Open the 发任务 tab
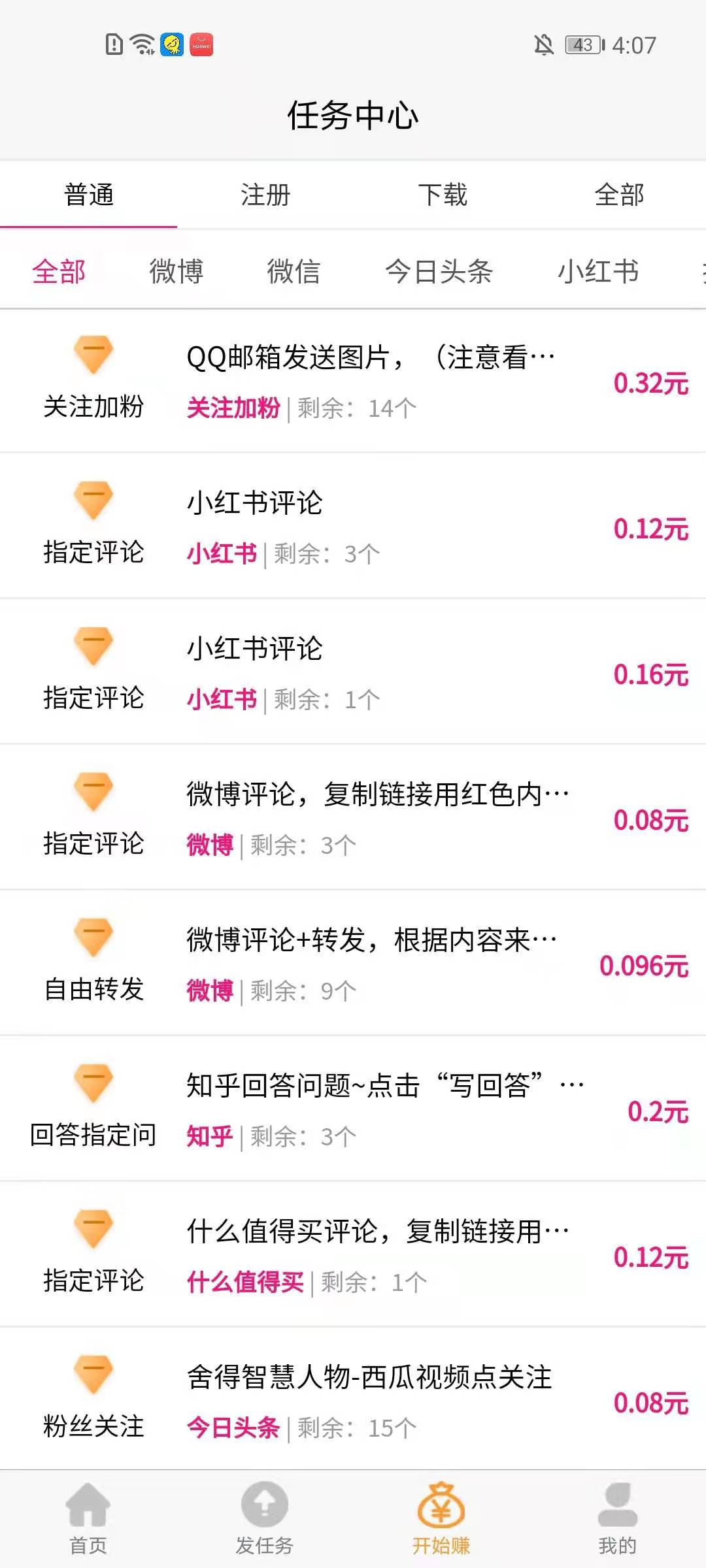The width and height of the screenshot is (706, 1568). tap(265, 1519)
